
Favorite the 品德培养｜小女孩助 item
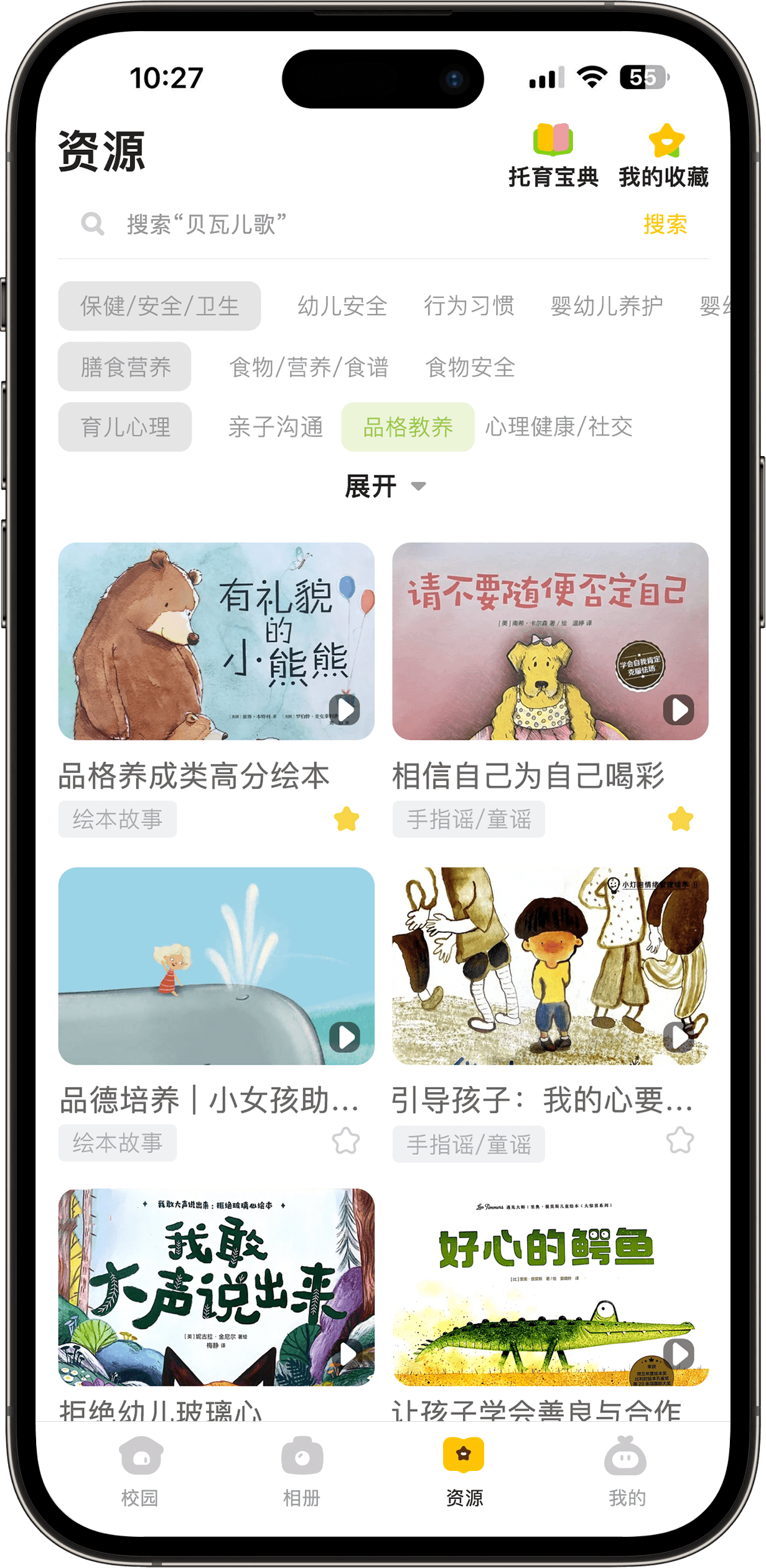(346, 1141)
